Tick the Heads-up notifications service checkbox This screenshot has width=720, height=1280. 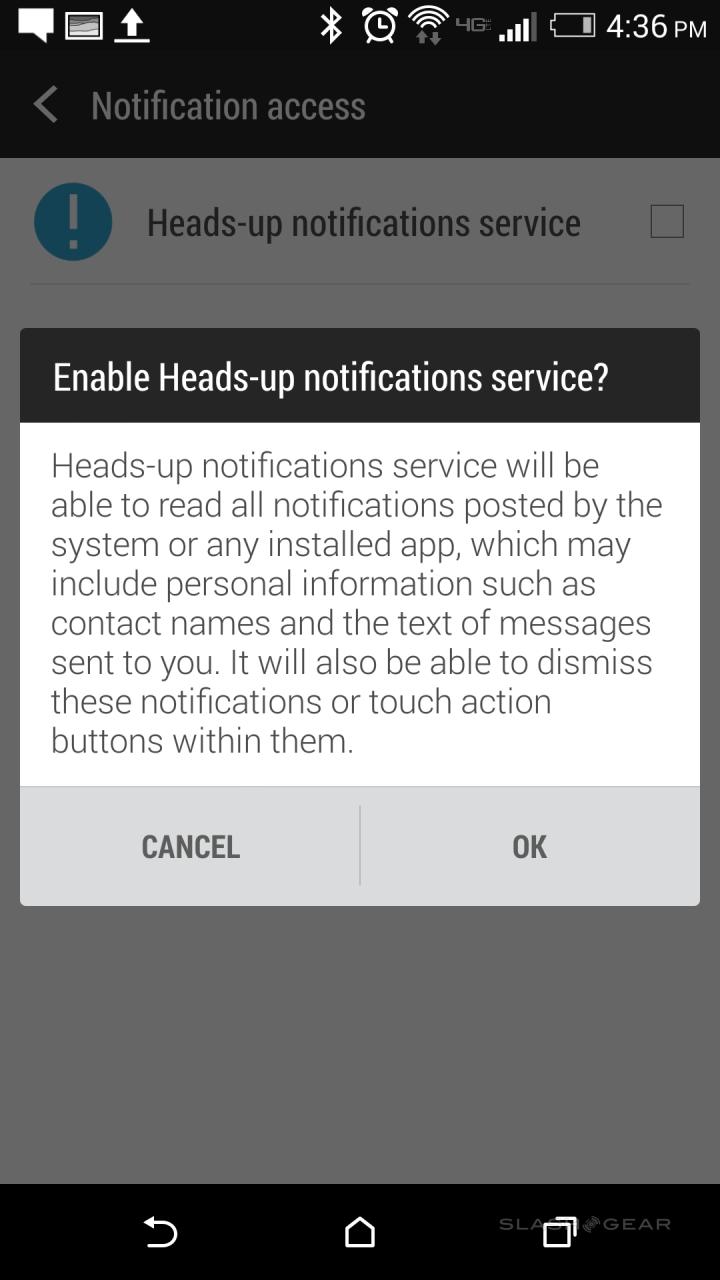tap(667, 222)
